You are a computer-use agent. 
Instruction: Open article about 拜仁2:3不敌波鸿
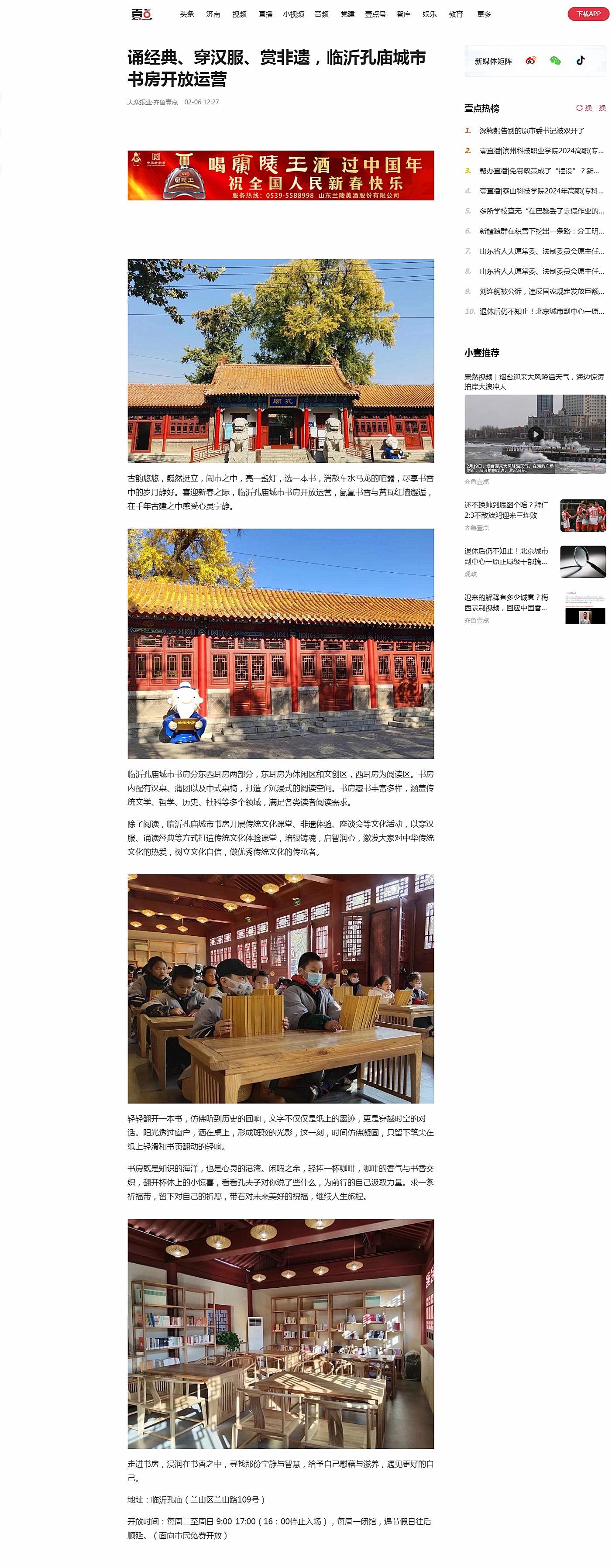pos(506,510)
